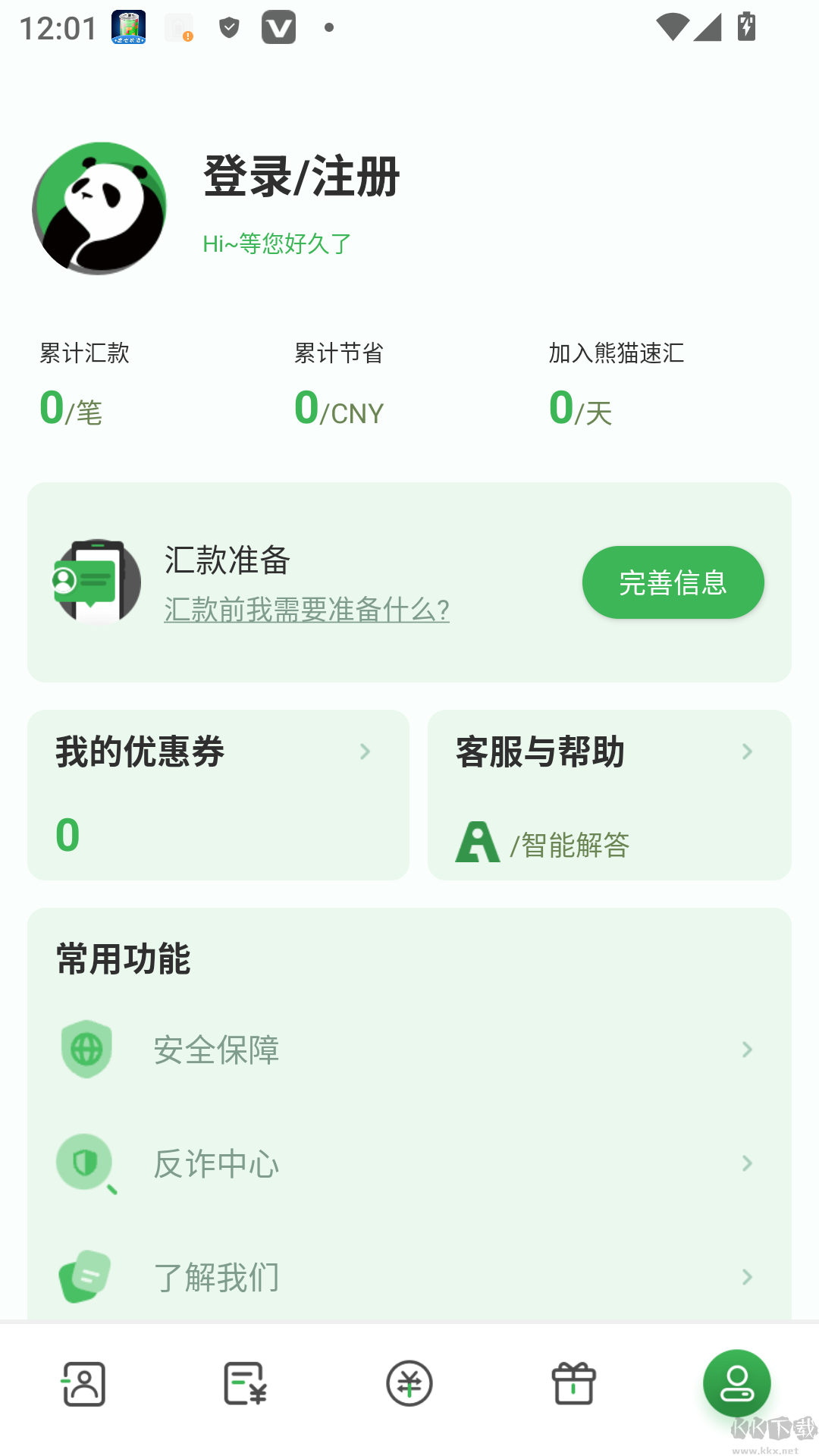Open 安全保障 details with right chevron
Screen dimensions: 819x1456
747,1050
